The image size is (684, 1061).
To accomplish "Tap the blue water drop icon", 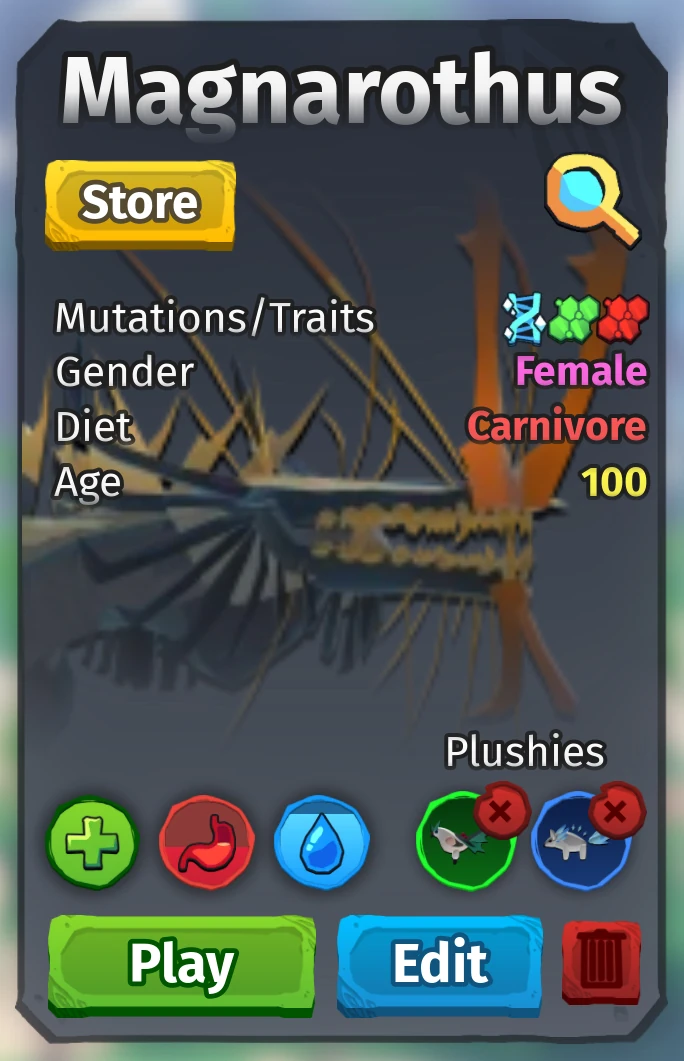I will click(x=321, y=843).
